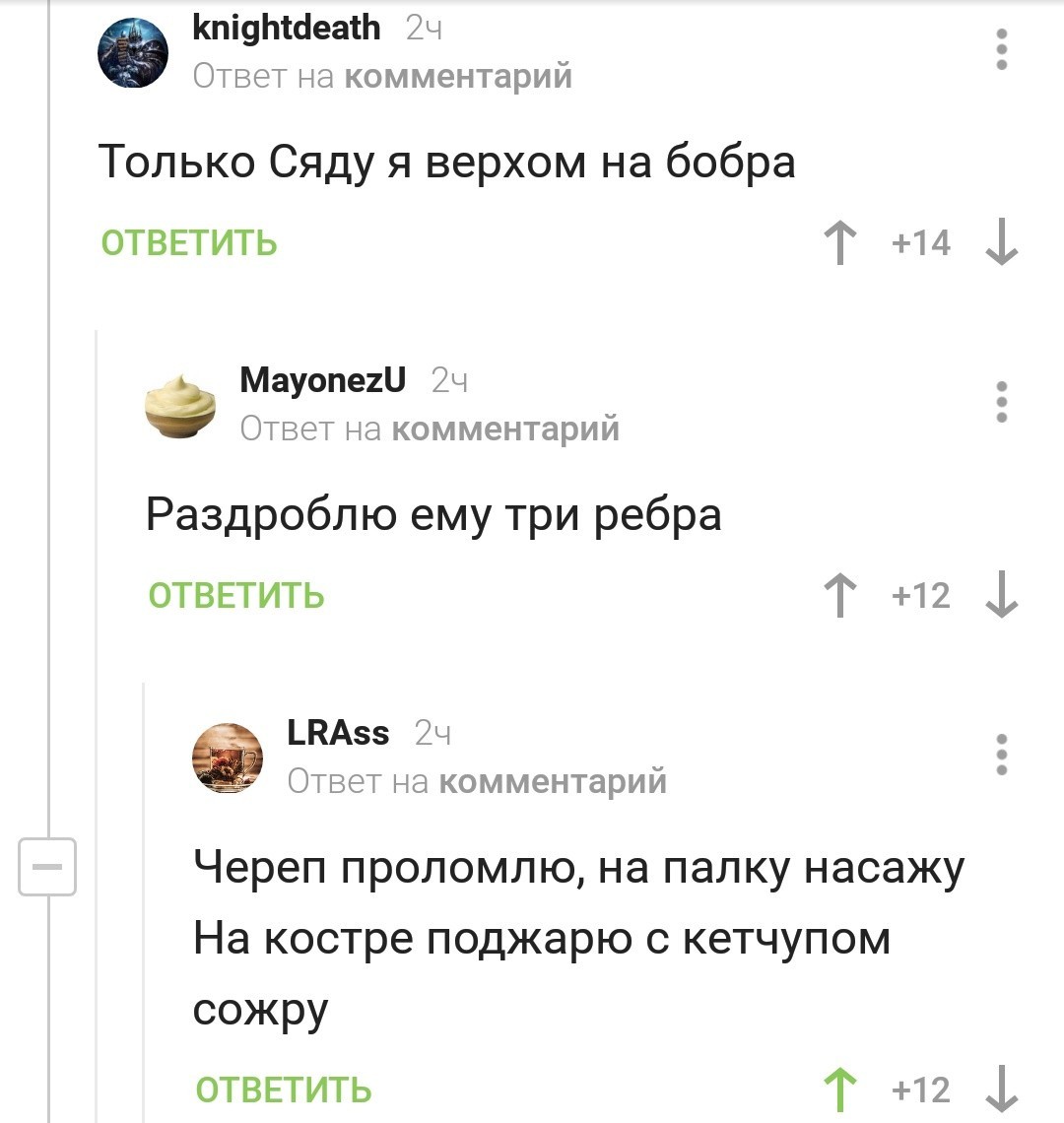This screenshot has height=1123, width=1064.
Task: Open LRAss's profile name
Action: [338, 733]
